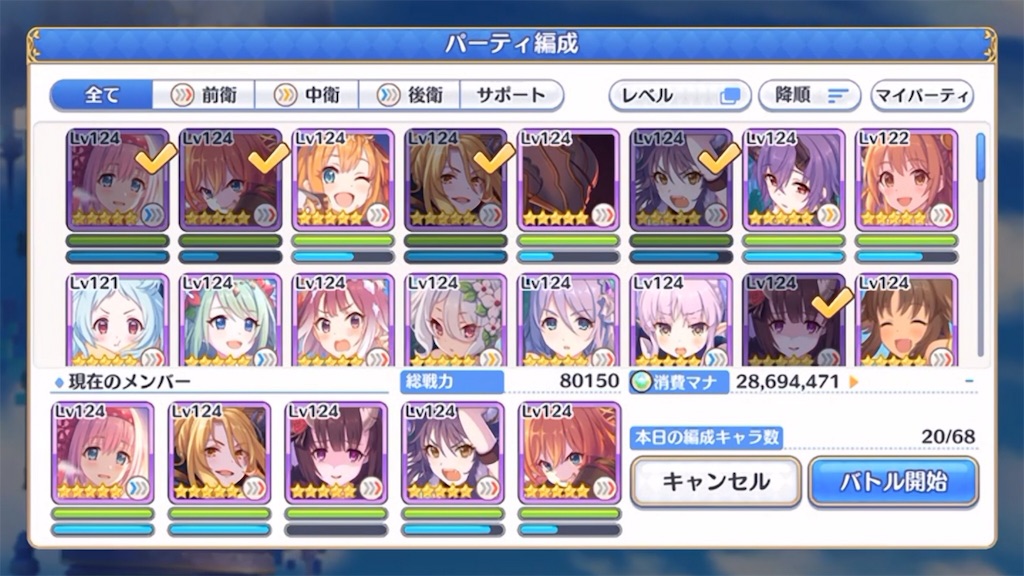Image resolution: width=1024 pixels, height=576 pixels.
Task: Pick the green-haired Lv124 character
Action: click(x=230, y=320)
